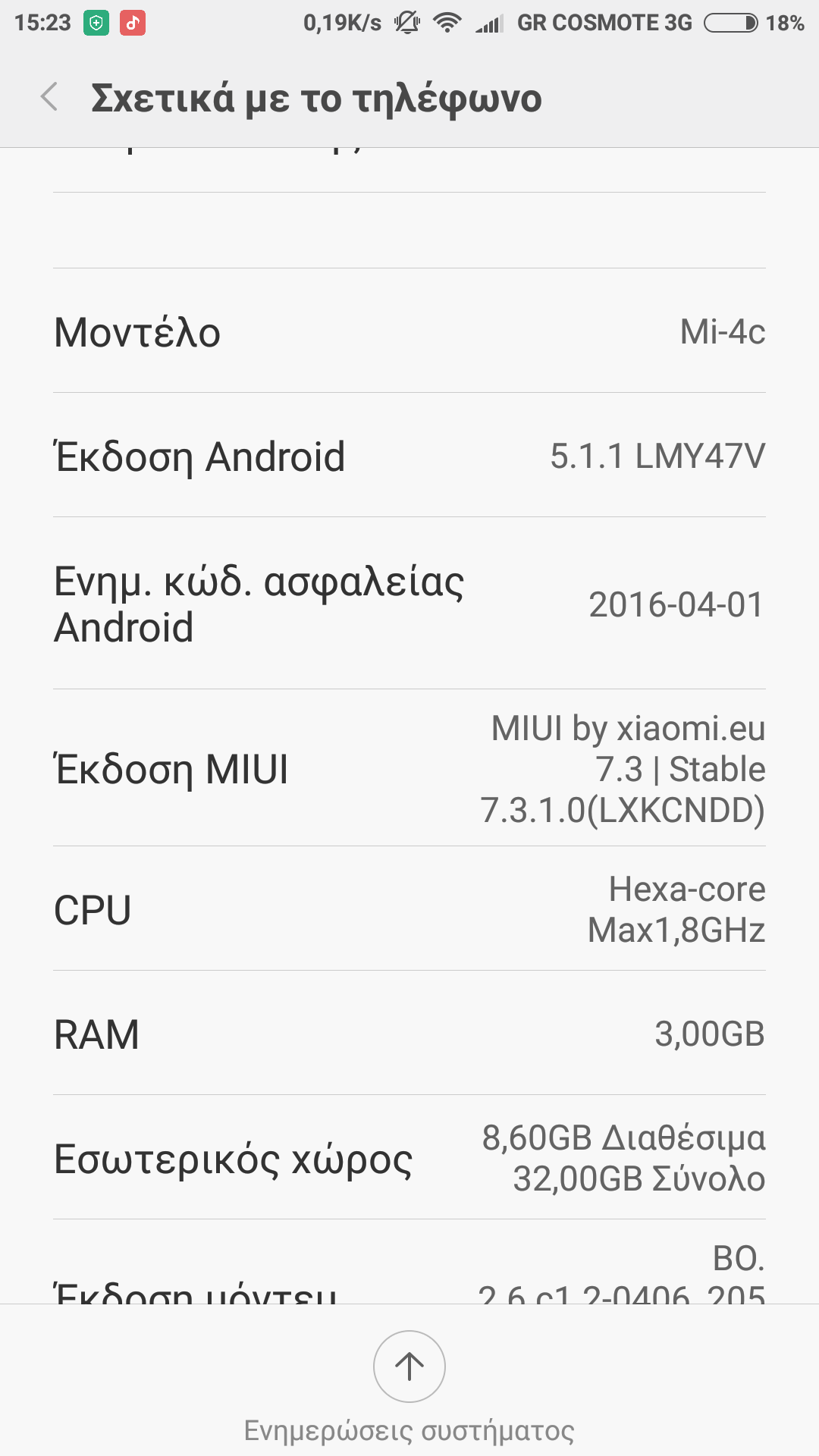This screenshot has height=1456, width=819.
Task: Open Ενημερώσεις συστήματος system updates
Action: point(409,1367)
